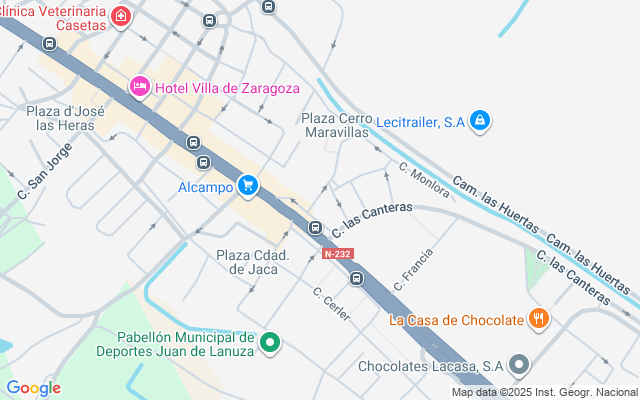Tap the Clínica Veterinaria Casetas pin
This screenshot has height=400, width=640.
pyautogui.click(x=121, y=17)
